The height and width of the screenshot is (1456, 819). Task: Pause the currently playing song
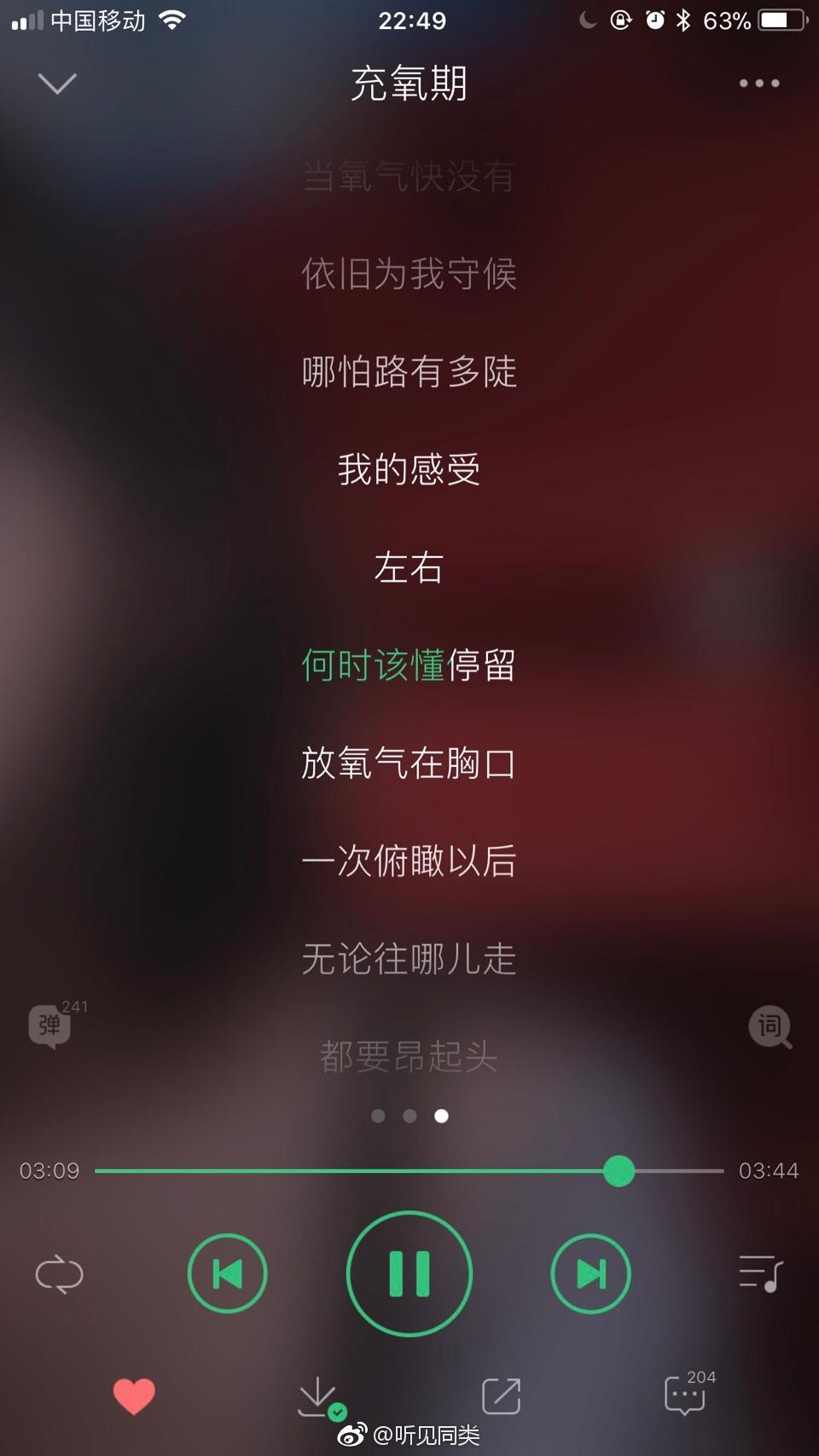coord(409,1272)
